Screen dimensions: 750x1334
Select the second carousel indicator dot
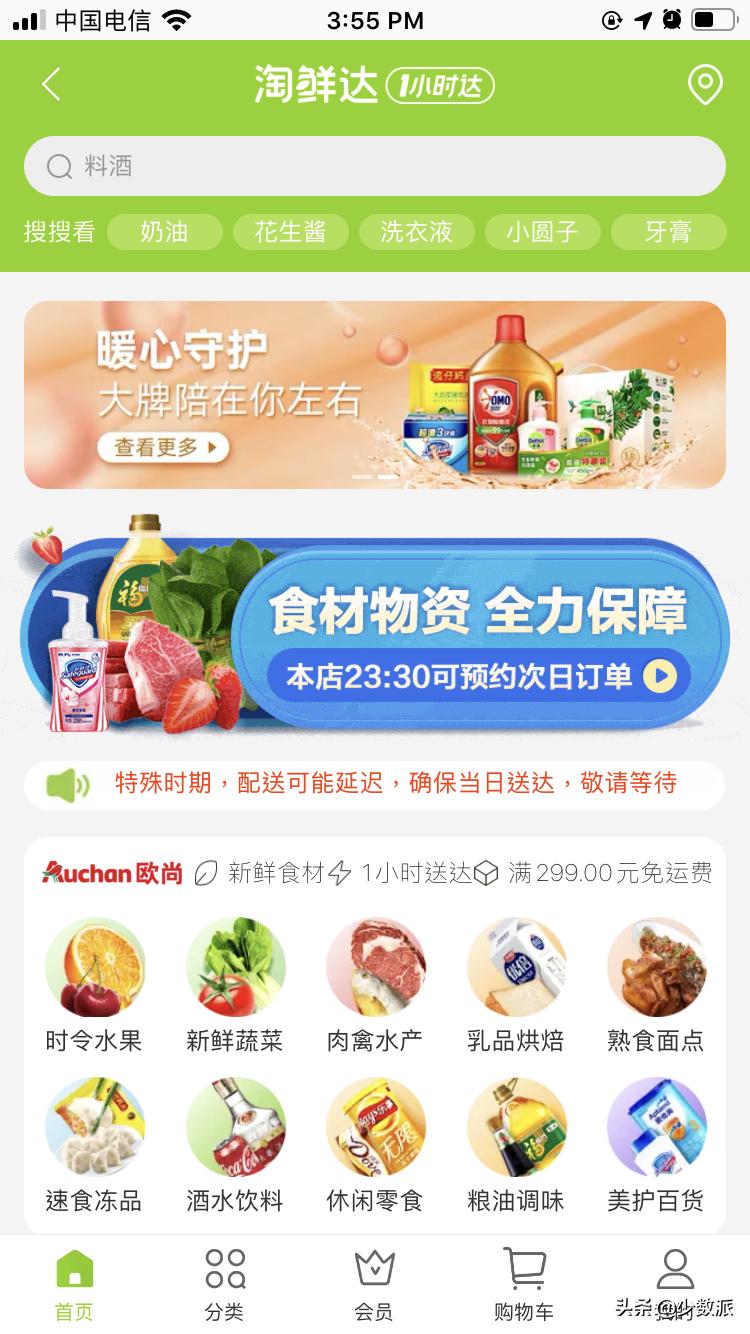point(389,478)
